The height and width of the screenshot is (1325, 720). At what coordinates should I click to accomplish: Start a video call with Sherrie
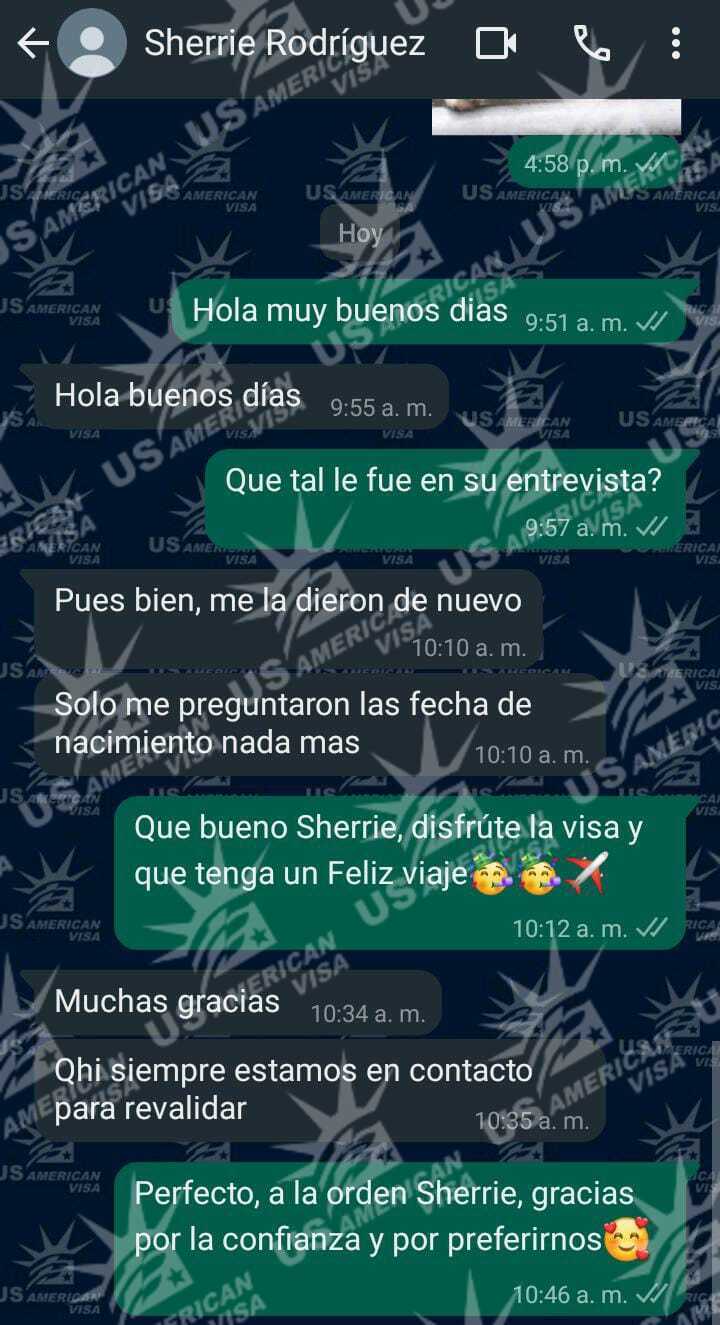click(495, 43)
